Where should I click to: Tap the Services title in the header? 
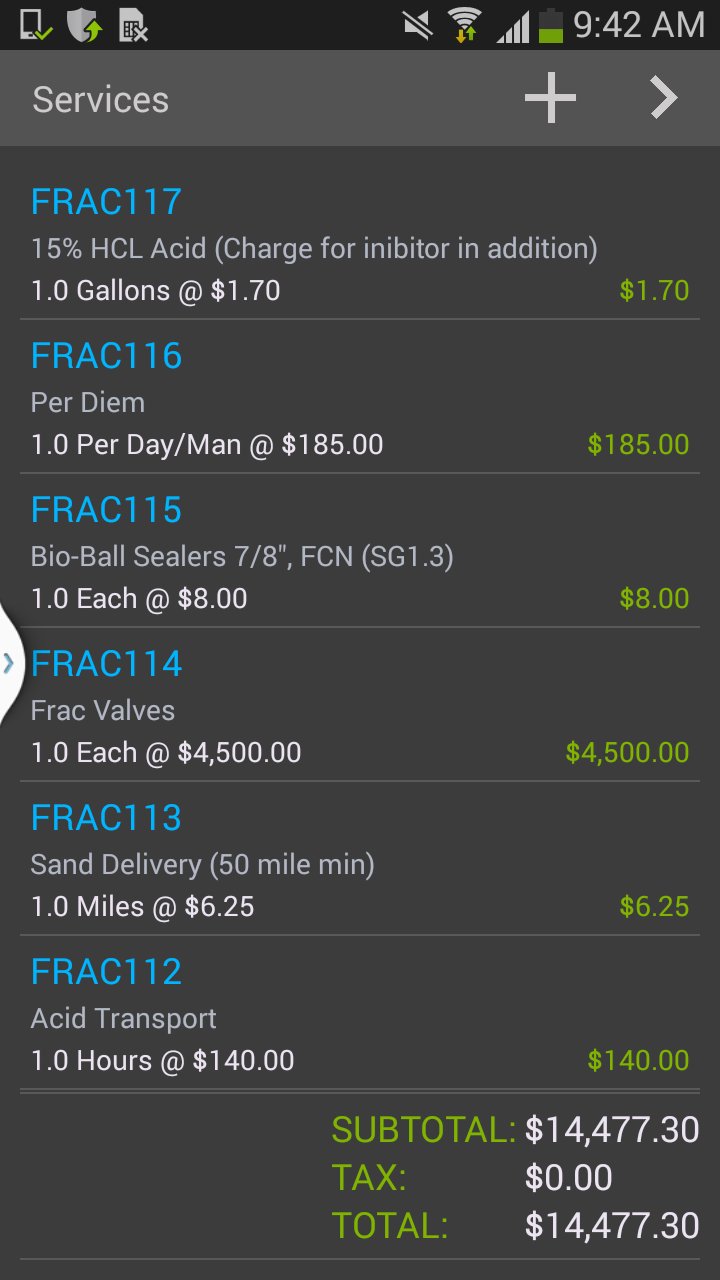coord(99,97)
